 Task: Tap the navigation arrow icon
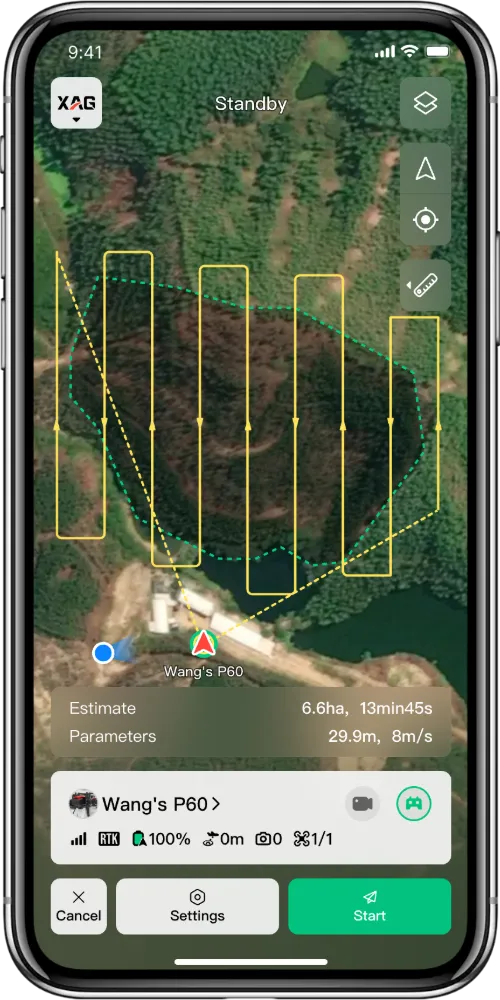pyautogui.click(x=425, y=169)
